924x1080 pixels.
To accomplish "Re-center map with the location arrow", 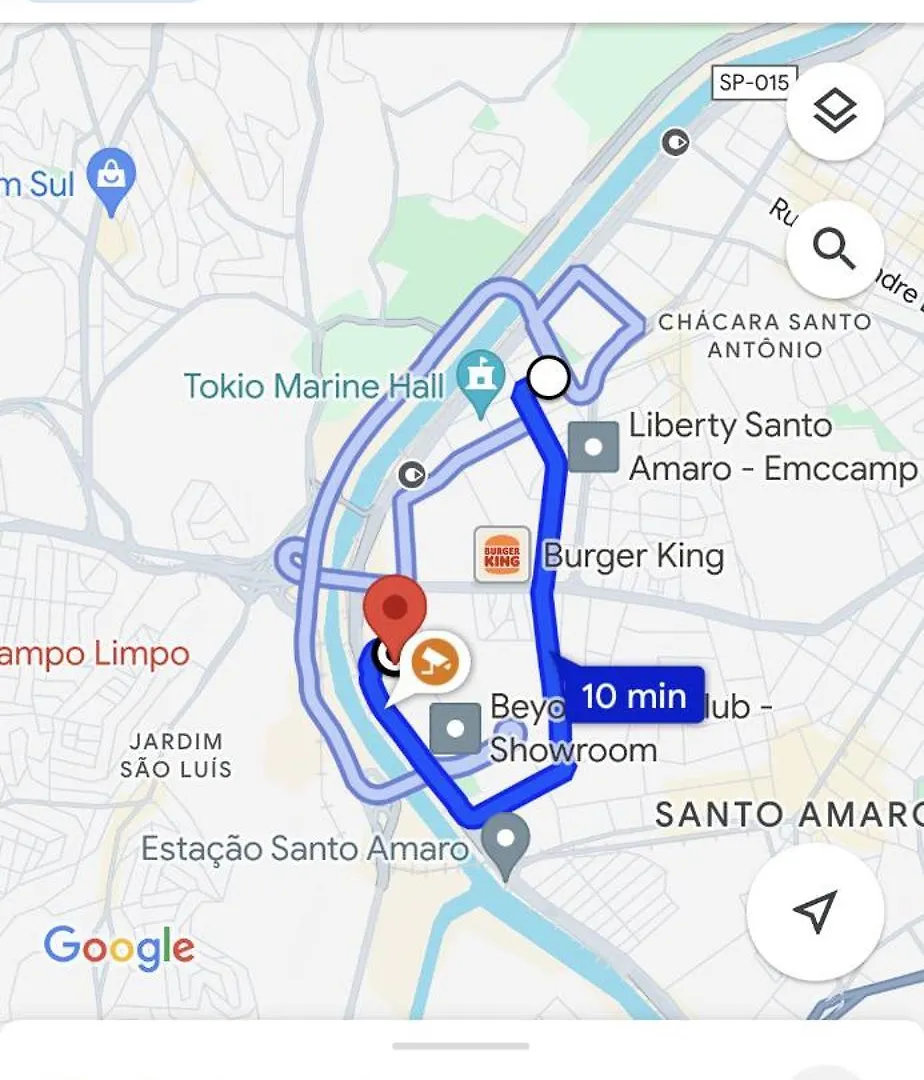I will pyautogui.click(x=815, y=911).
